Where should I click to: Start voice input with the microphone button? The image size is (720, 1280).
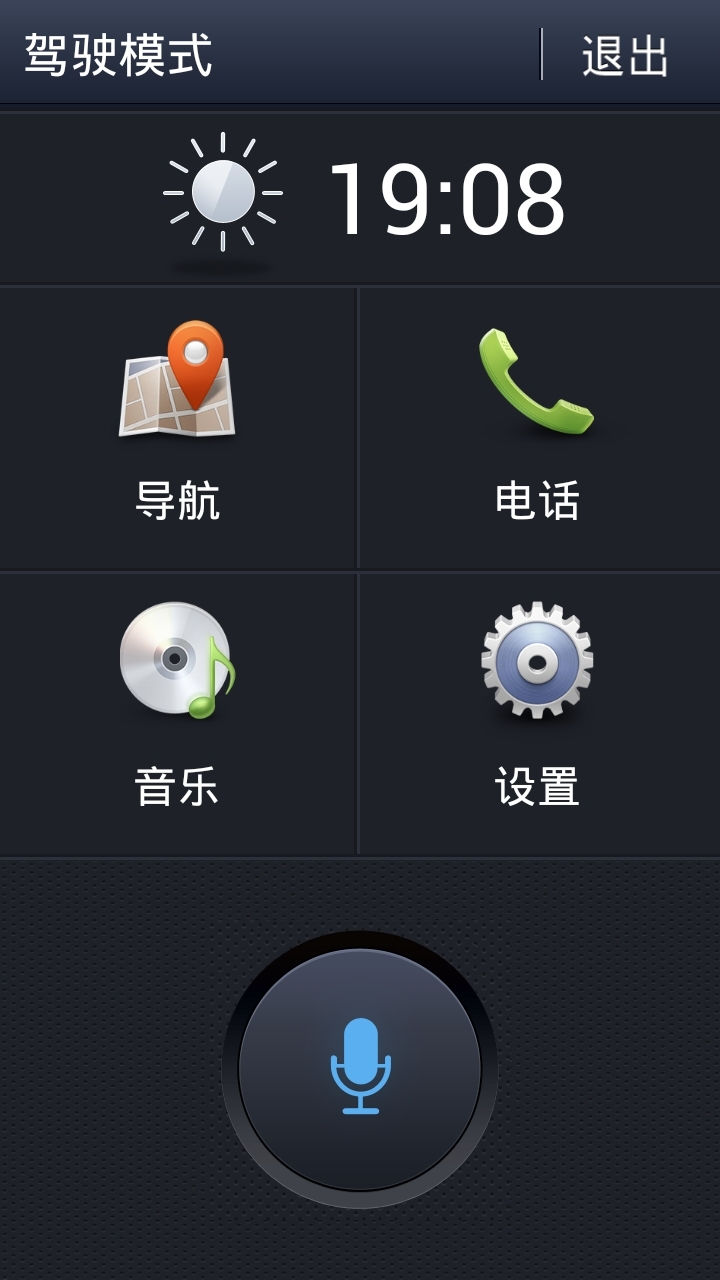coord(360,1069)
